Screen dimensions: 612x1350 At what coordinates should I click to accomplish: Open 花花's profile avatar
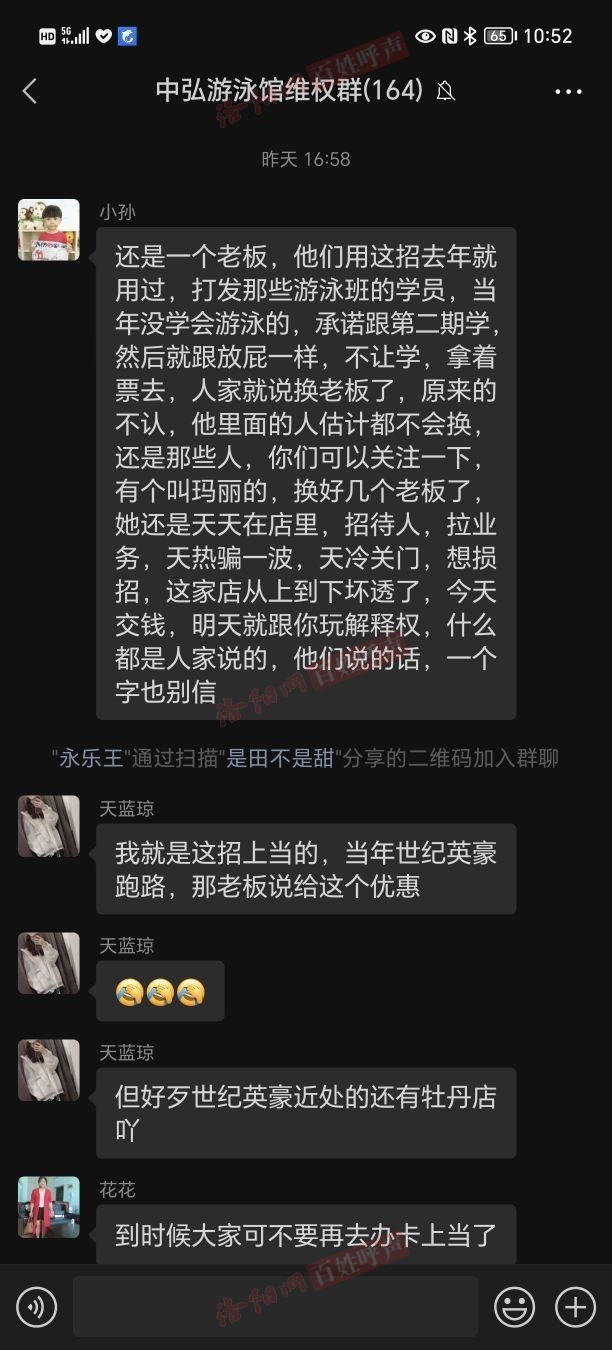pyautogui.click(x=48, y=1207)
